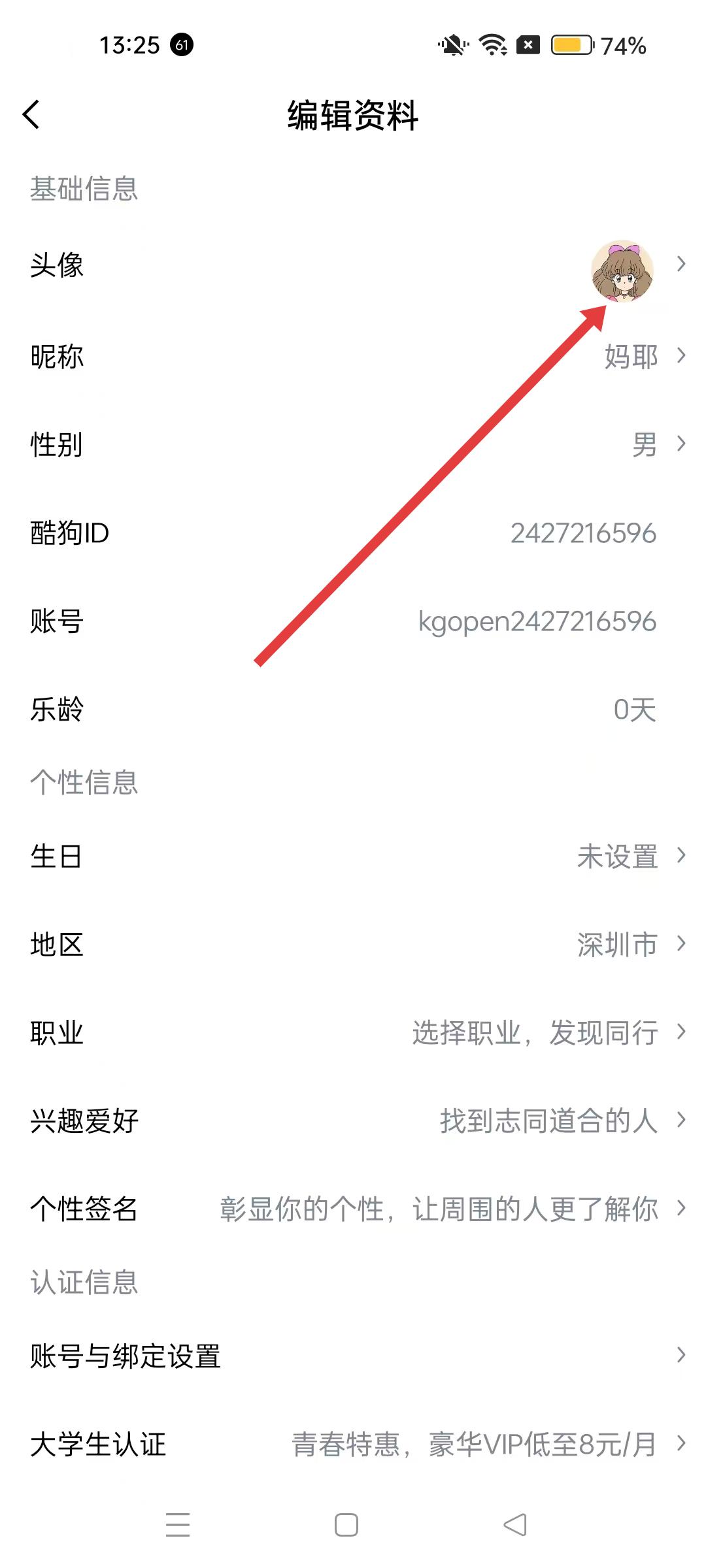Open 账号与绑定设置
This screenshot has height=1568, width=706.
353,1356
